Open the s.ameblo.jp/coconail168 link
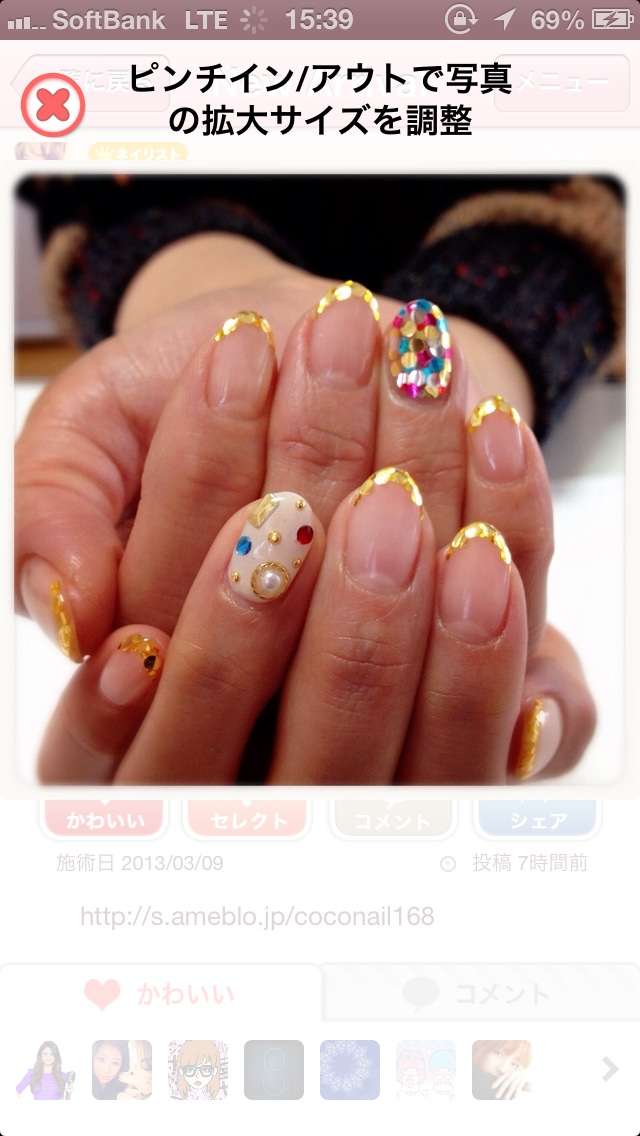The image size is (640, 1136). (x=257, y=916)
